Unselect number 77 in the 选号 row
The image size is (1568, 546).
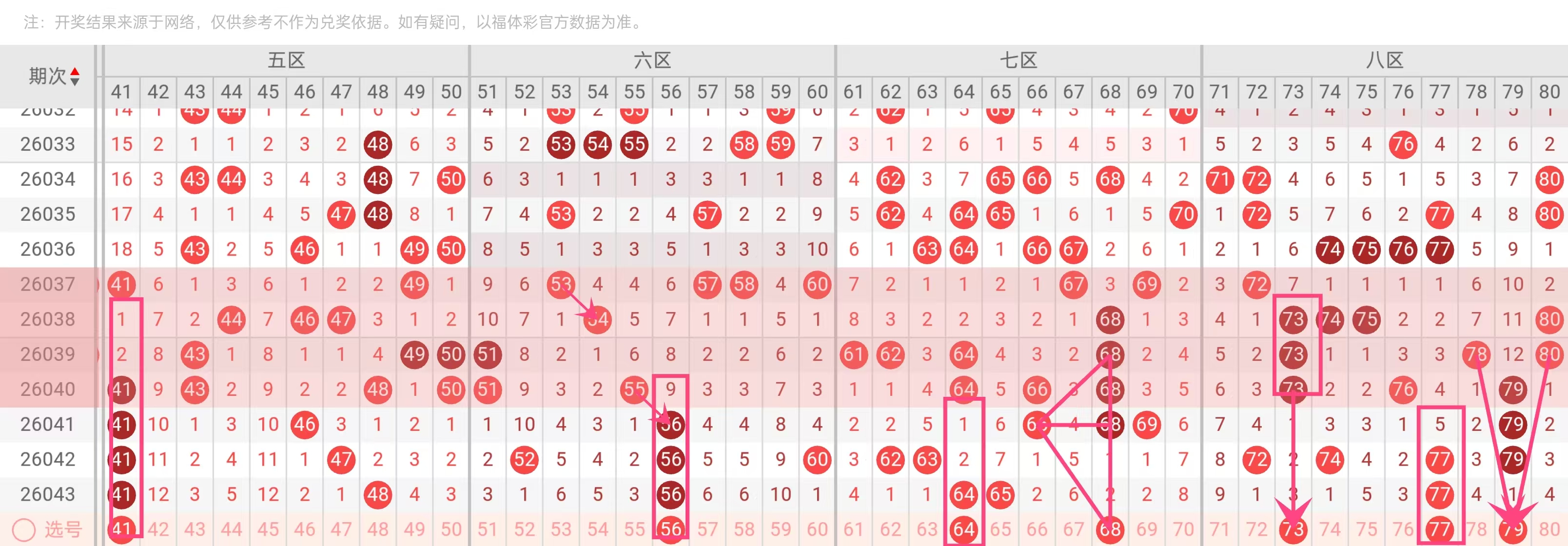tap(1440, 529)
